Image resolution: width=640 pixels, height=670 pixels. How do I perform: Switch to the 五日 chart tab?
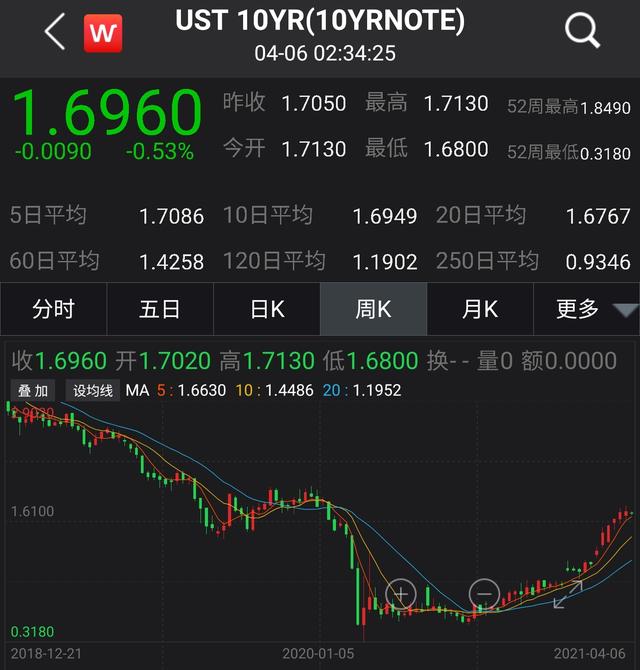[160, 310]
